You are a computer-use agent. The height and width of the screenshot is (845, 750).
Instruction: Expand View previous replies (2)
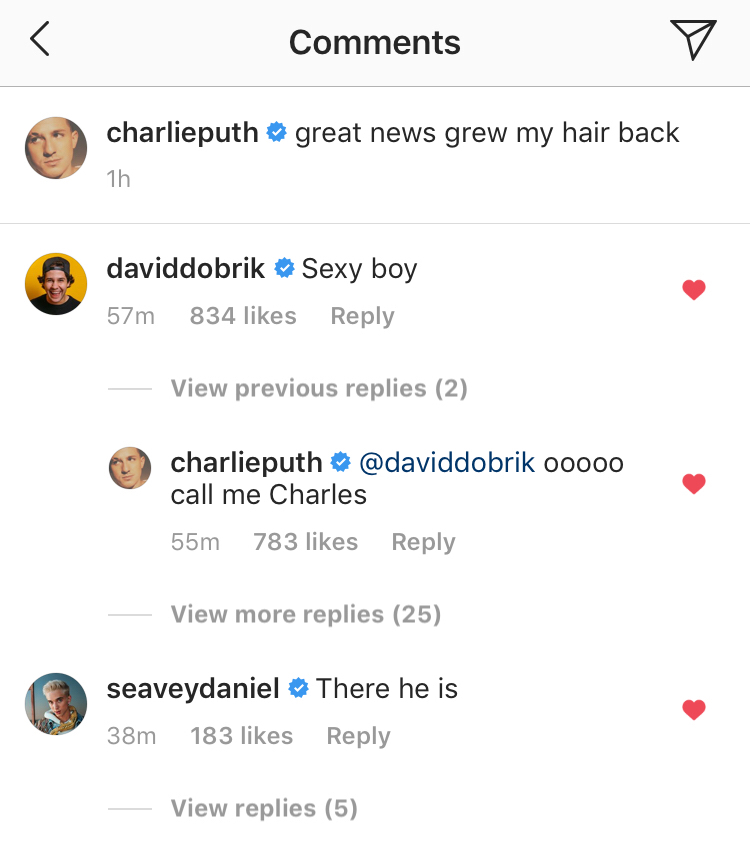pos(319,388)
